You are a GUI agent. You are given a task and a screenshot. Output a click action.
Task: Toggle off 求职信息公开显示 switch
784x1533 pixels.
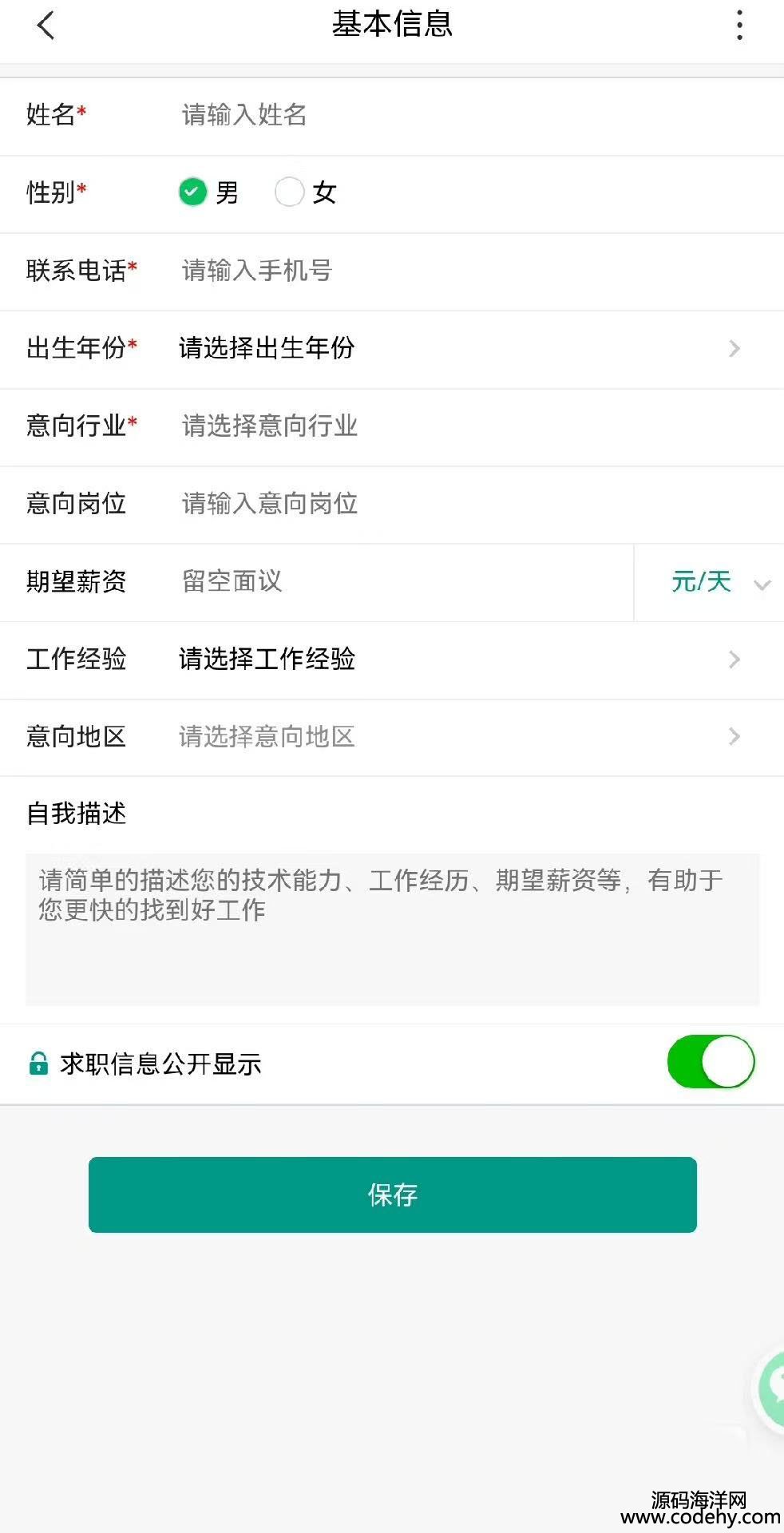(711, 1062)
